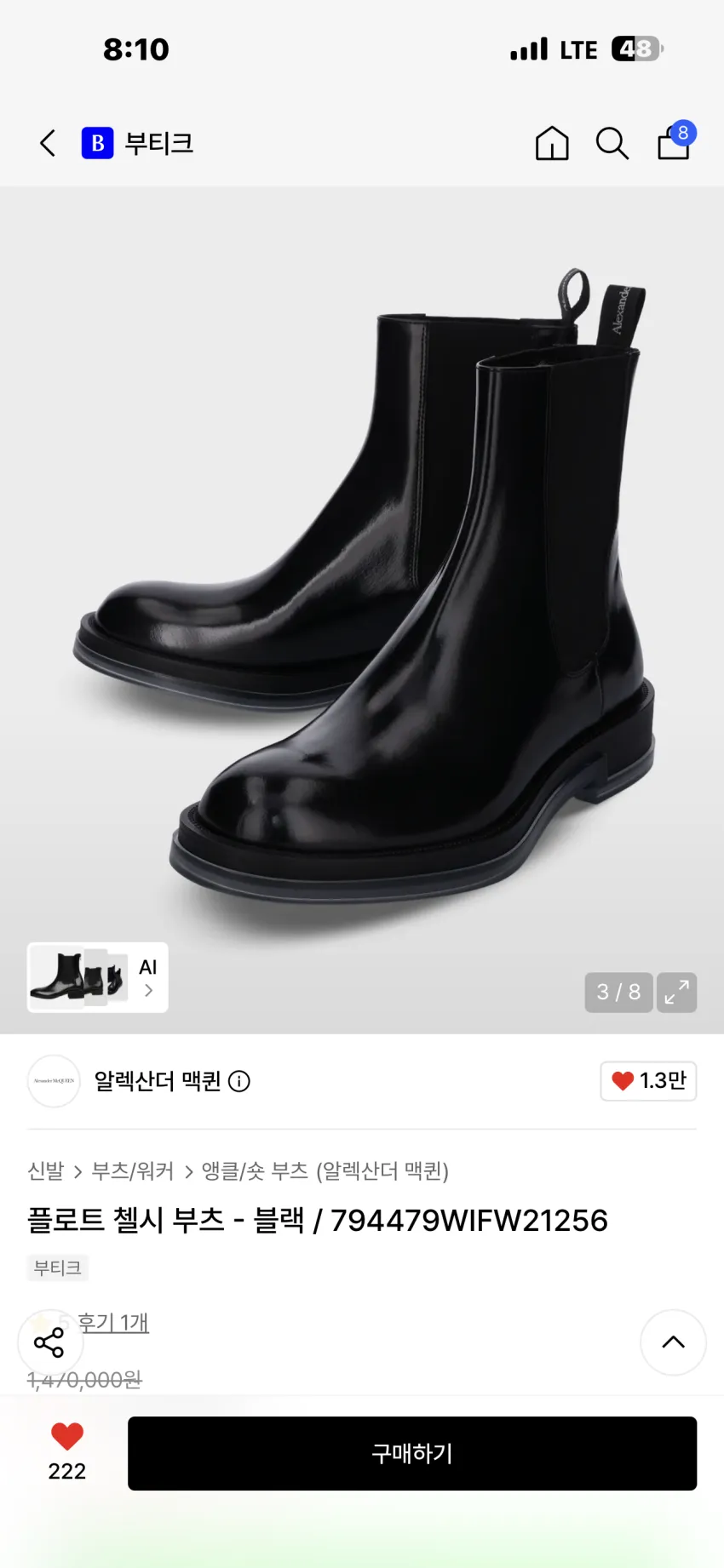Share this product

[x=49, y=1342]
